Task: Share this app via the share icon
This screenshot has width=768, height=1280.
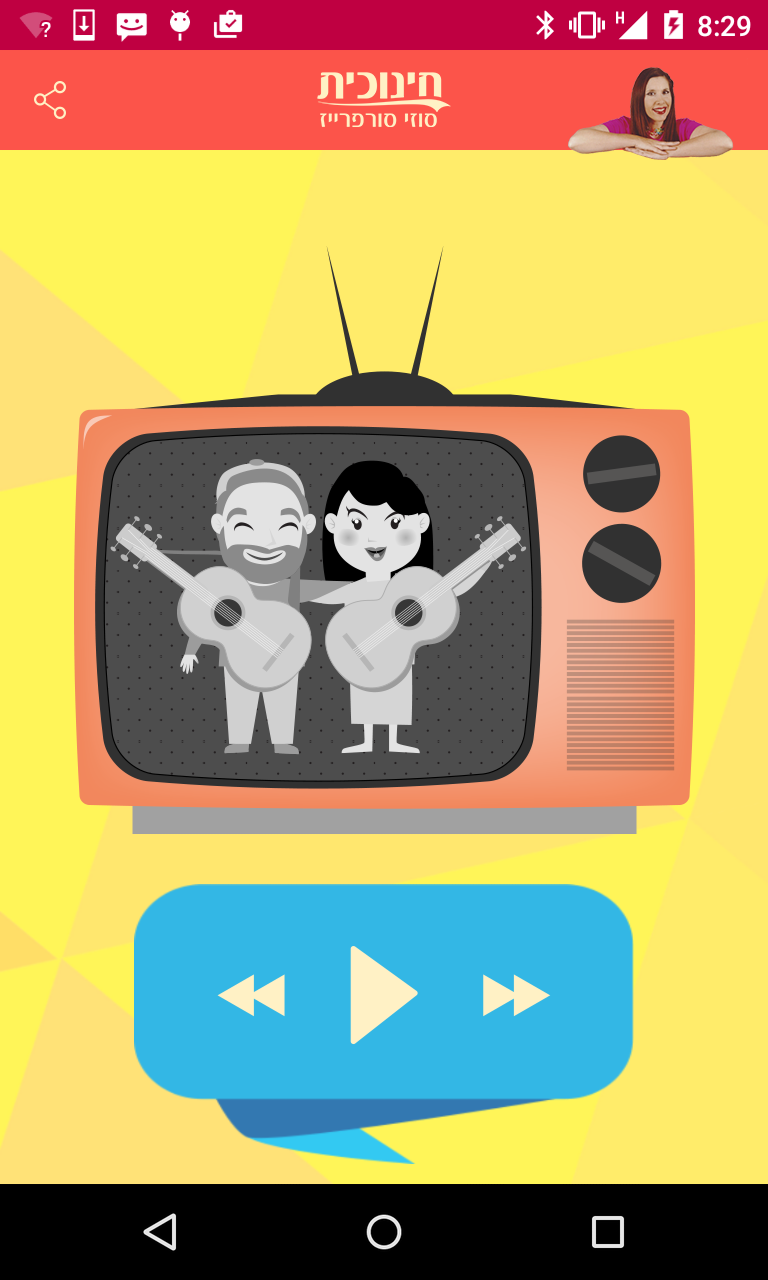Action: (x=50, y=100)
